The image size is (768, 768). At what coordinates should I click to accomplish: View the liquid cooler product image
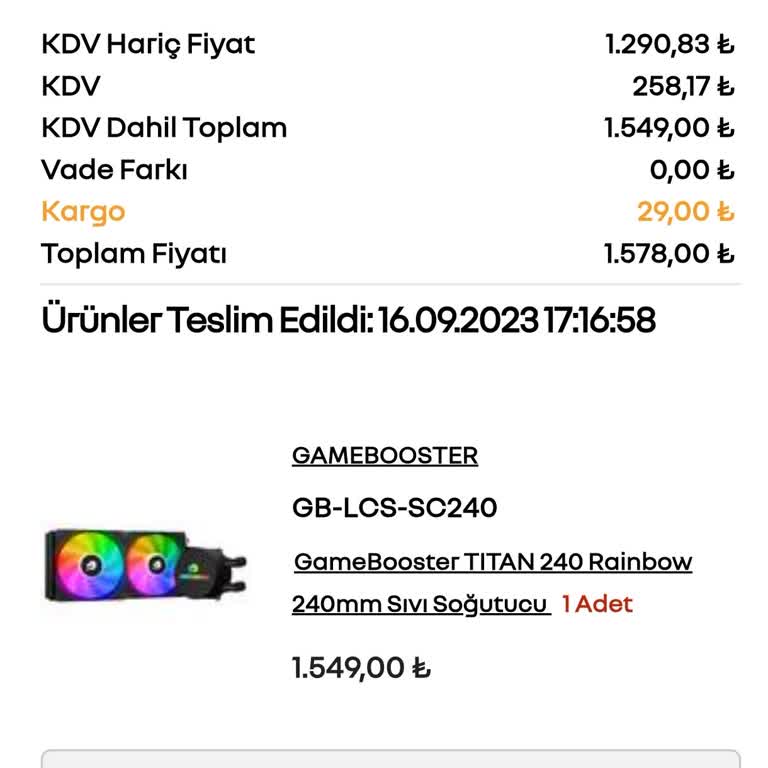[146, 565]
